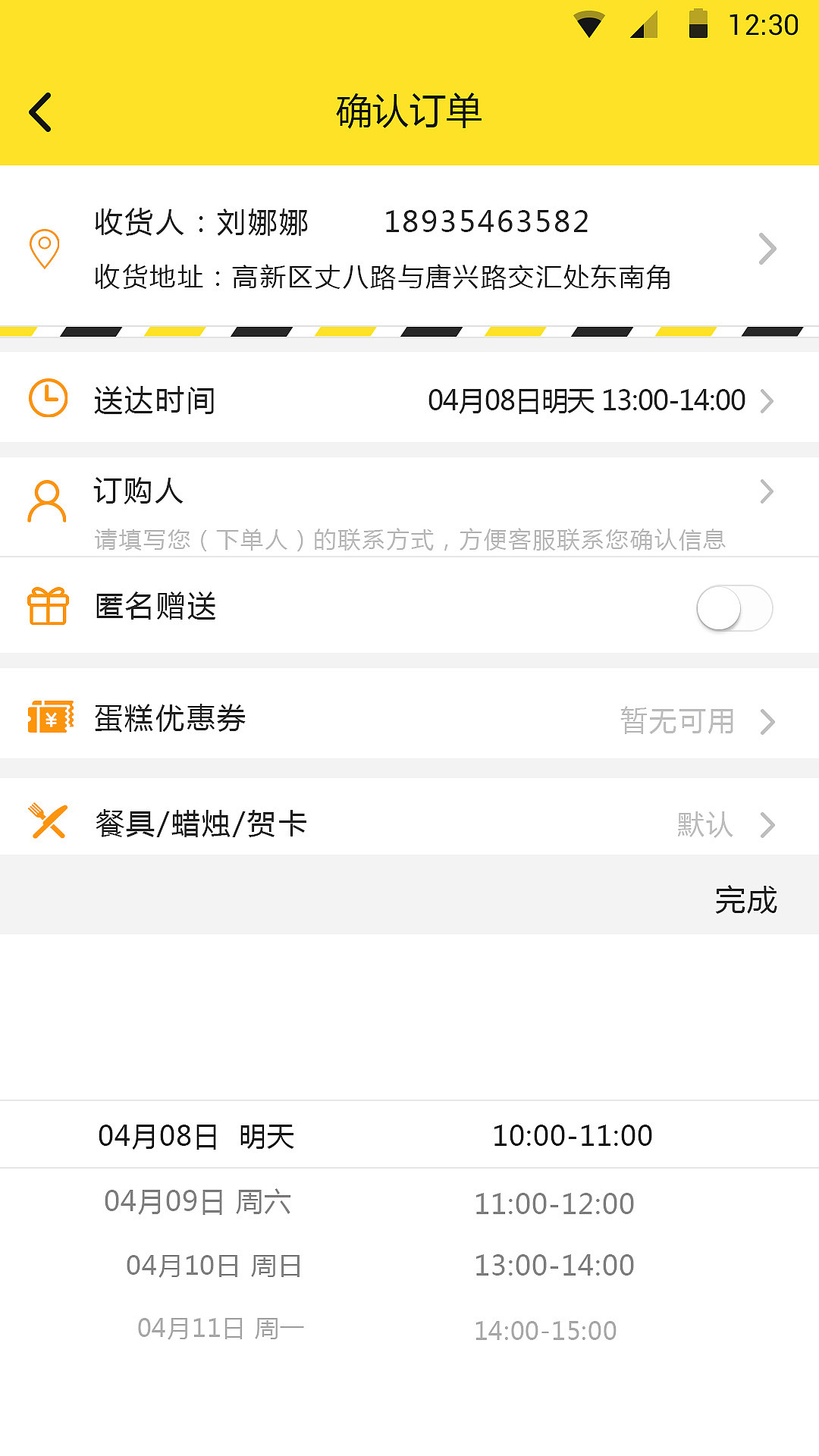This screenshot has width=819, height=1456.
Task: Select the date 04月09日 周六
Action: 197,1202
